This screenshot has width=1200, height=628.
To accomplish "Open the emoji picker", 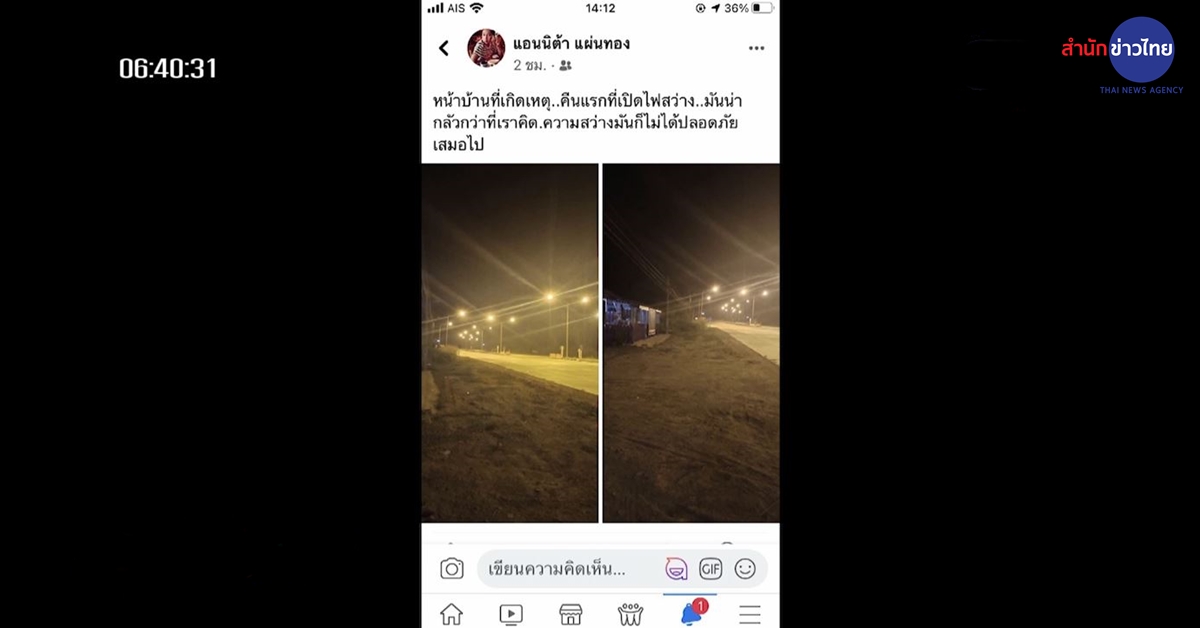I will coord(745,569).
